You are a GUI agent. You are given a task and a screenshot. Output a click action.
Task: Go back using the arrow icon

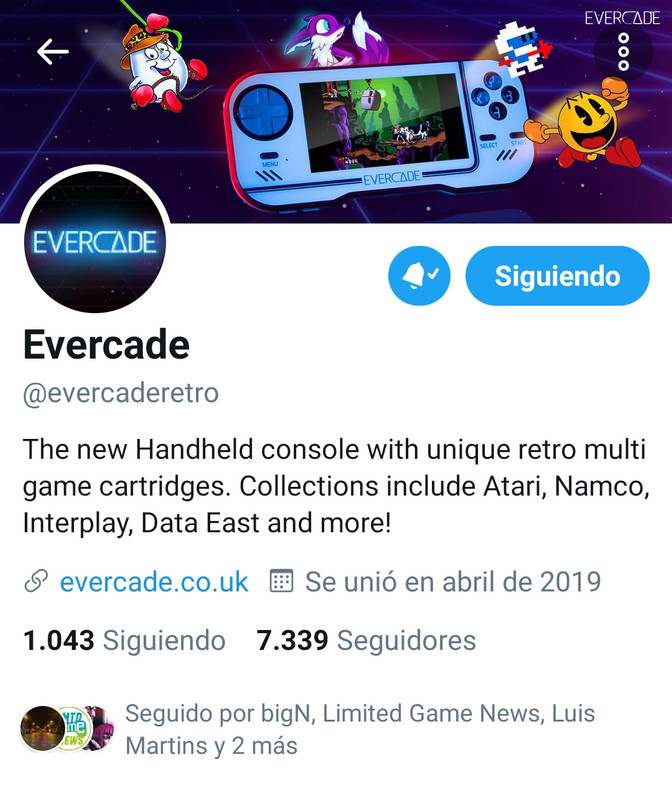[52, 52]
